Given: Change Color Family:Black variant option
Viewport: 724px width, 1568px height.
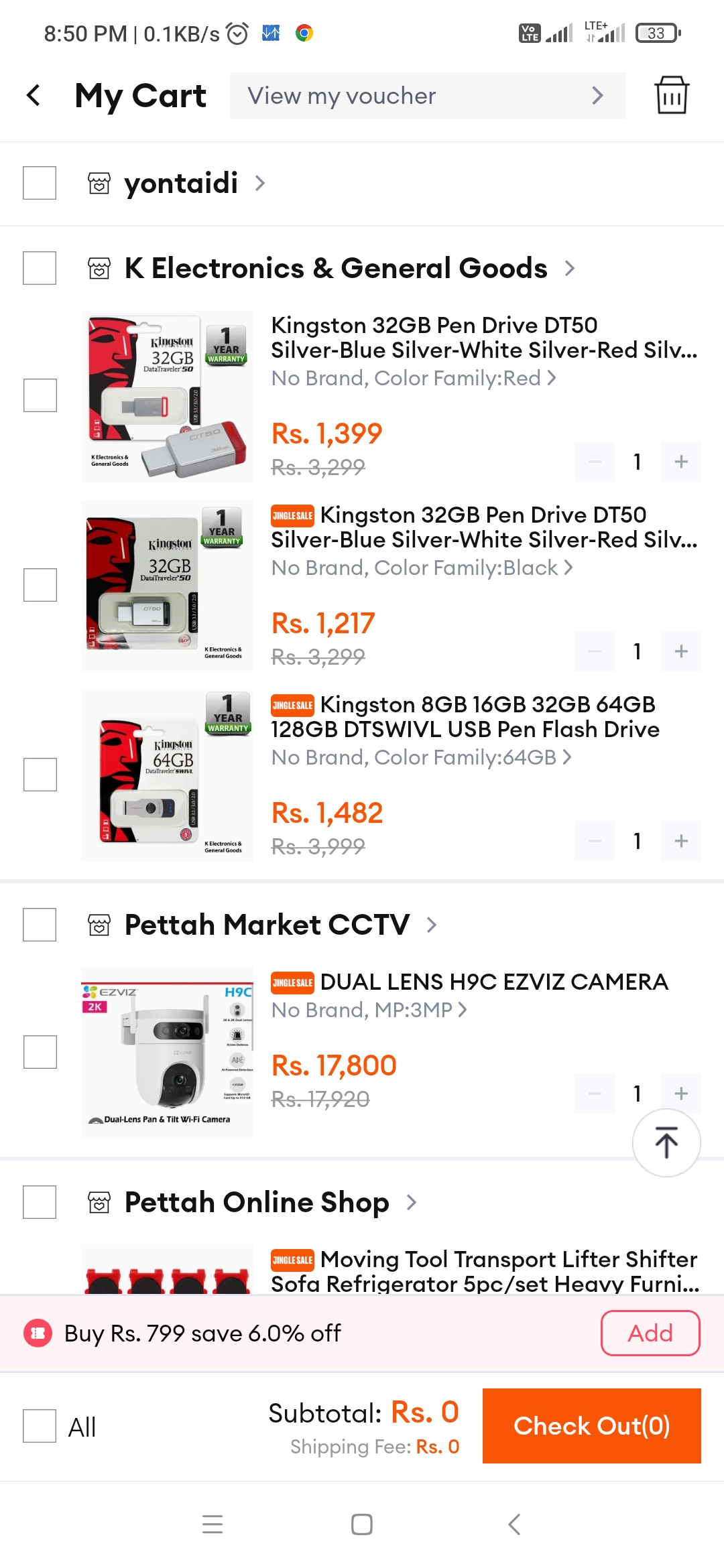Looking at the screenshot, I should coord(422,568).
